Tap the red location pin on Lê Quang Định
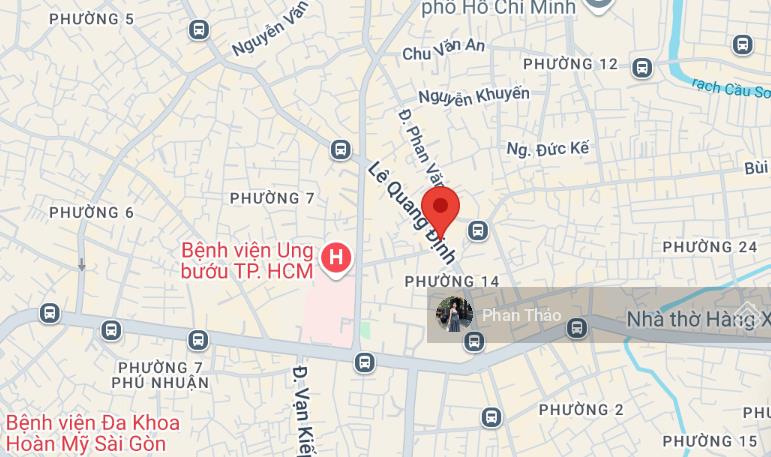Viewport: 771px width, 457px height. 440,209
